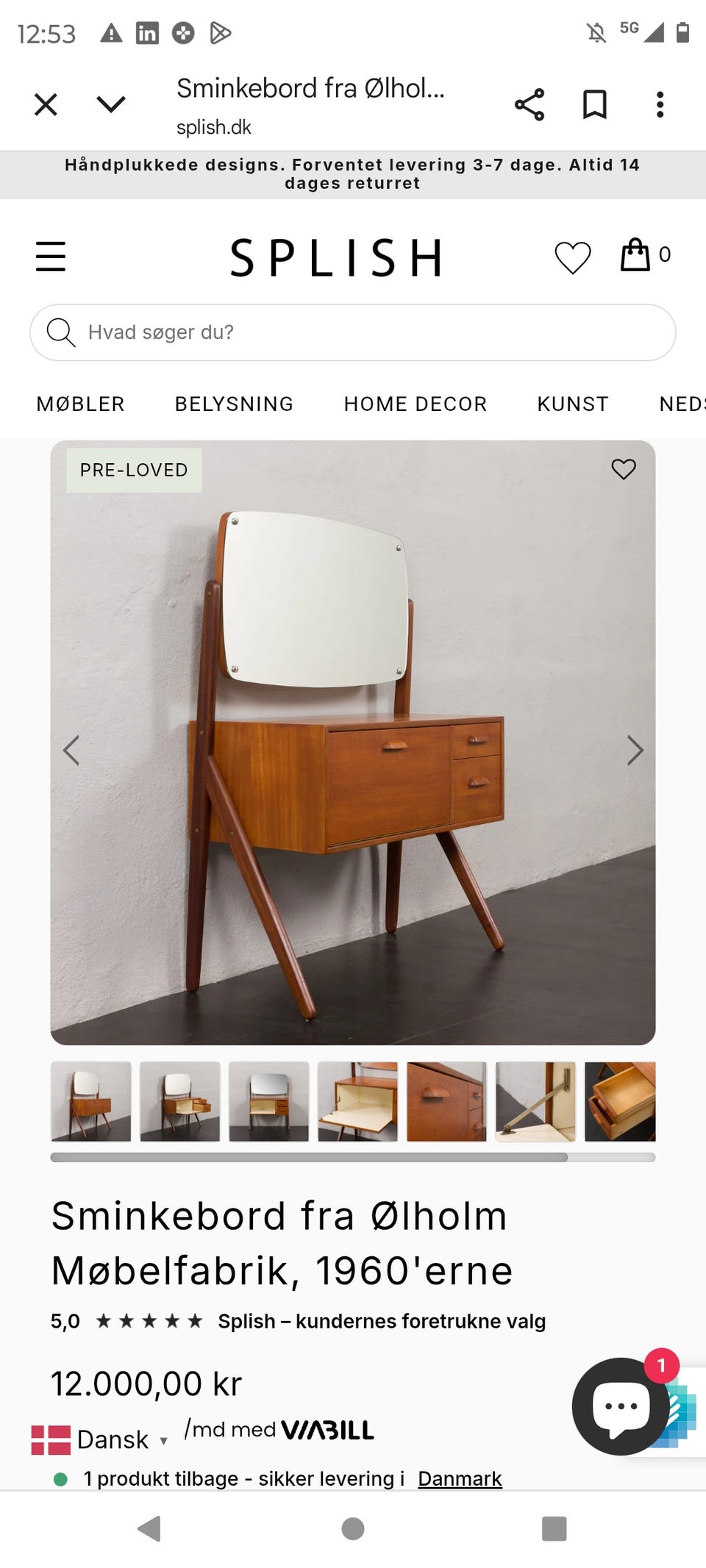This screenshot has height=1568, width=706.
Task: Open the browser's three-dot overflow menu
Action: pos(660,104)
